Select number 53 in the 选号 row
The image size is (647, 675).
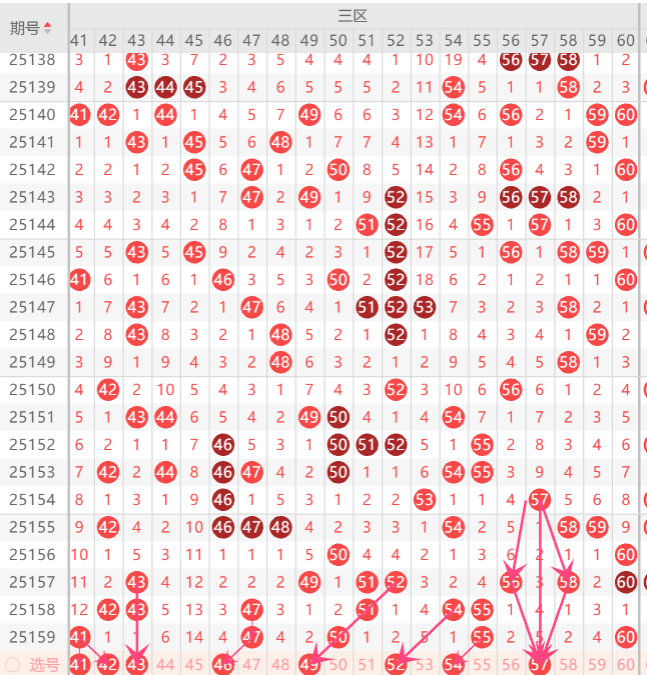(424, 663)
